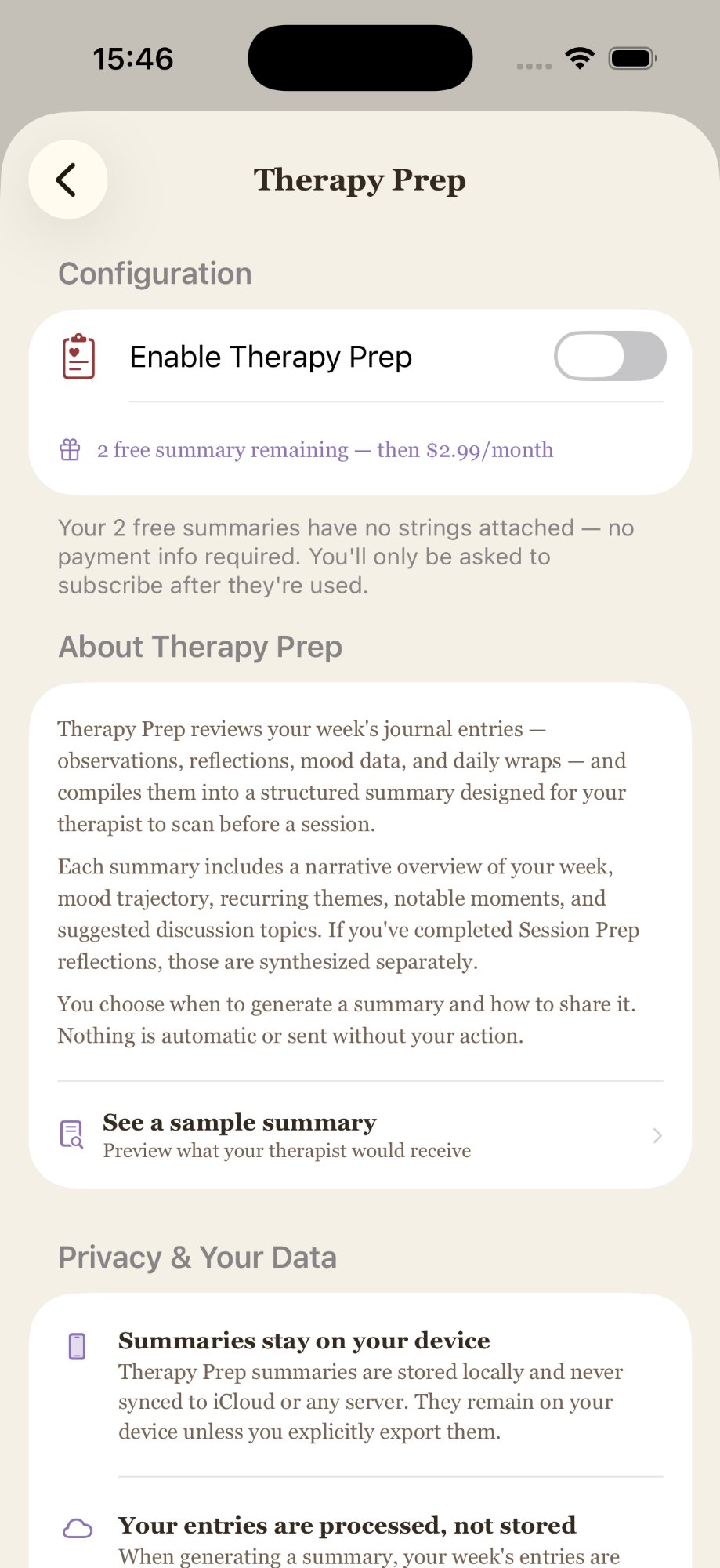Viewport: 720px width, 1568px height.
Task: Preview what your therapist would receive
Action: coord(286,1150)
